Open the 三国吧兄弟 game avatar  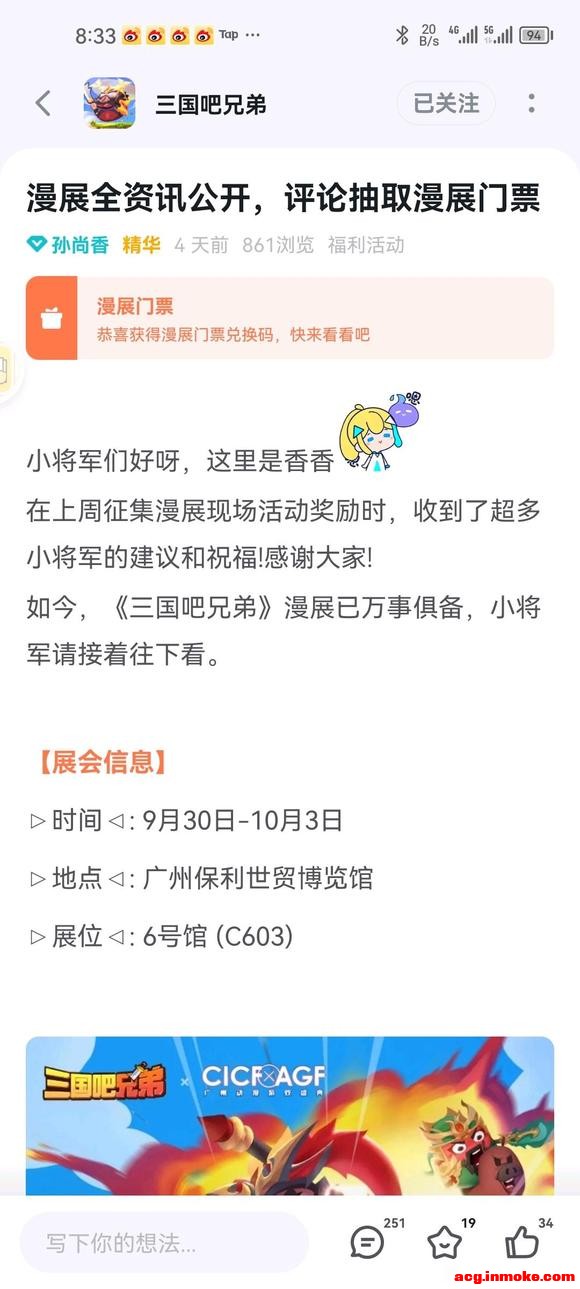coord(110,103)
